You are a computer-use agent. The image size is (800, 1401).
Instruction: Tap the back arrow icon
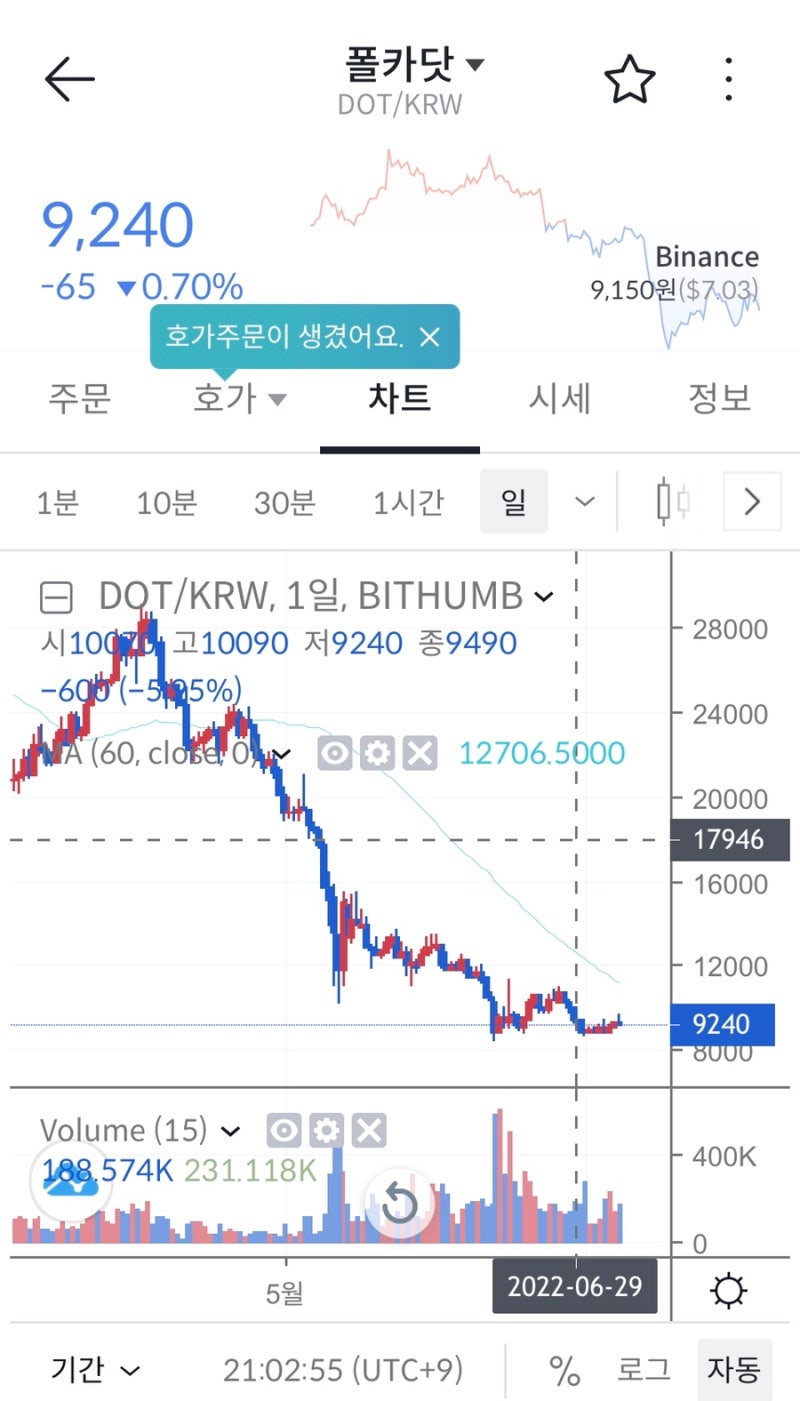point(67,78)
